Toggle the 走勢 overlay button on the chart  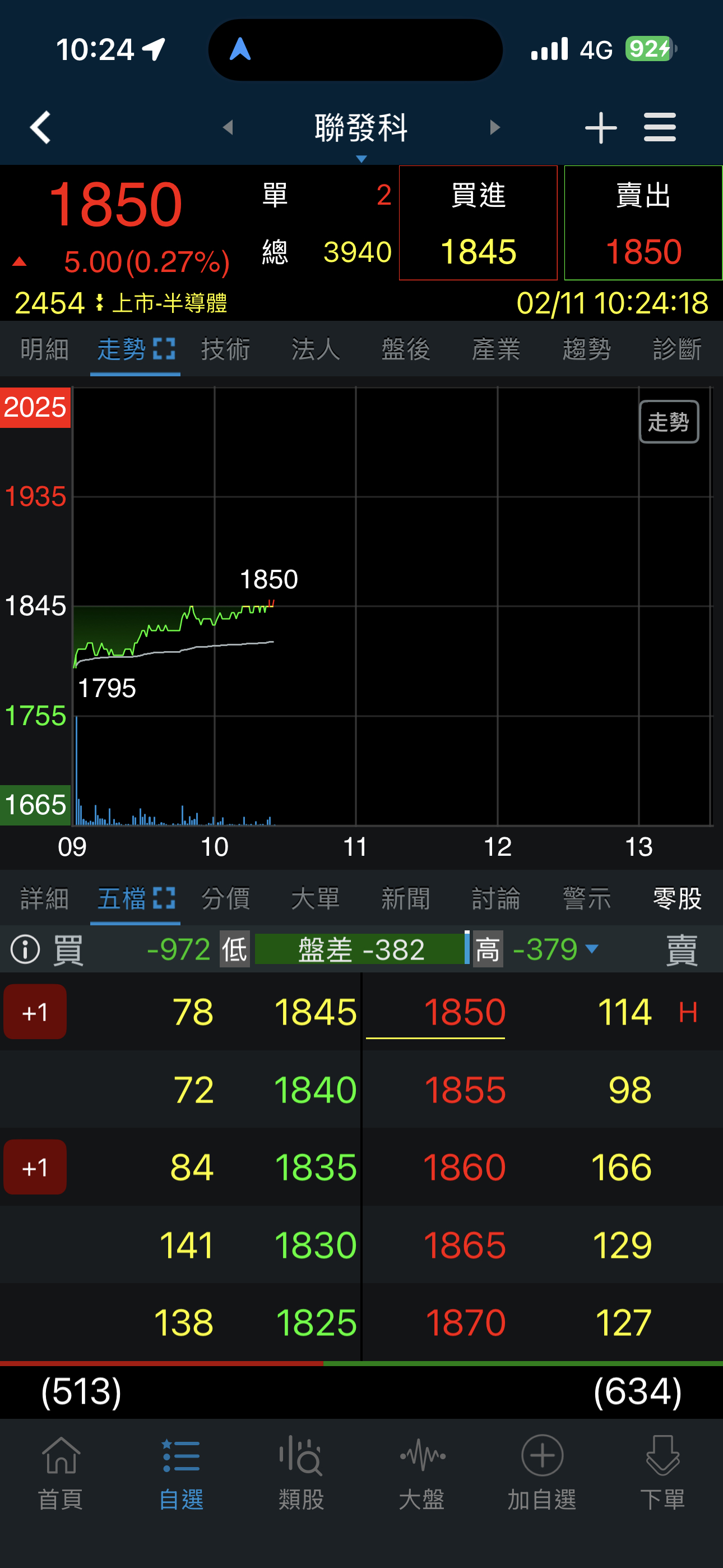(668, 421)
